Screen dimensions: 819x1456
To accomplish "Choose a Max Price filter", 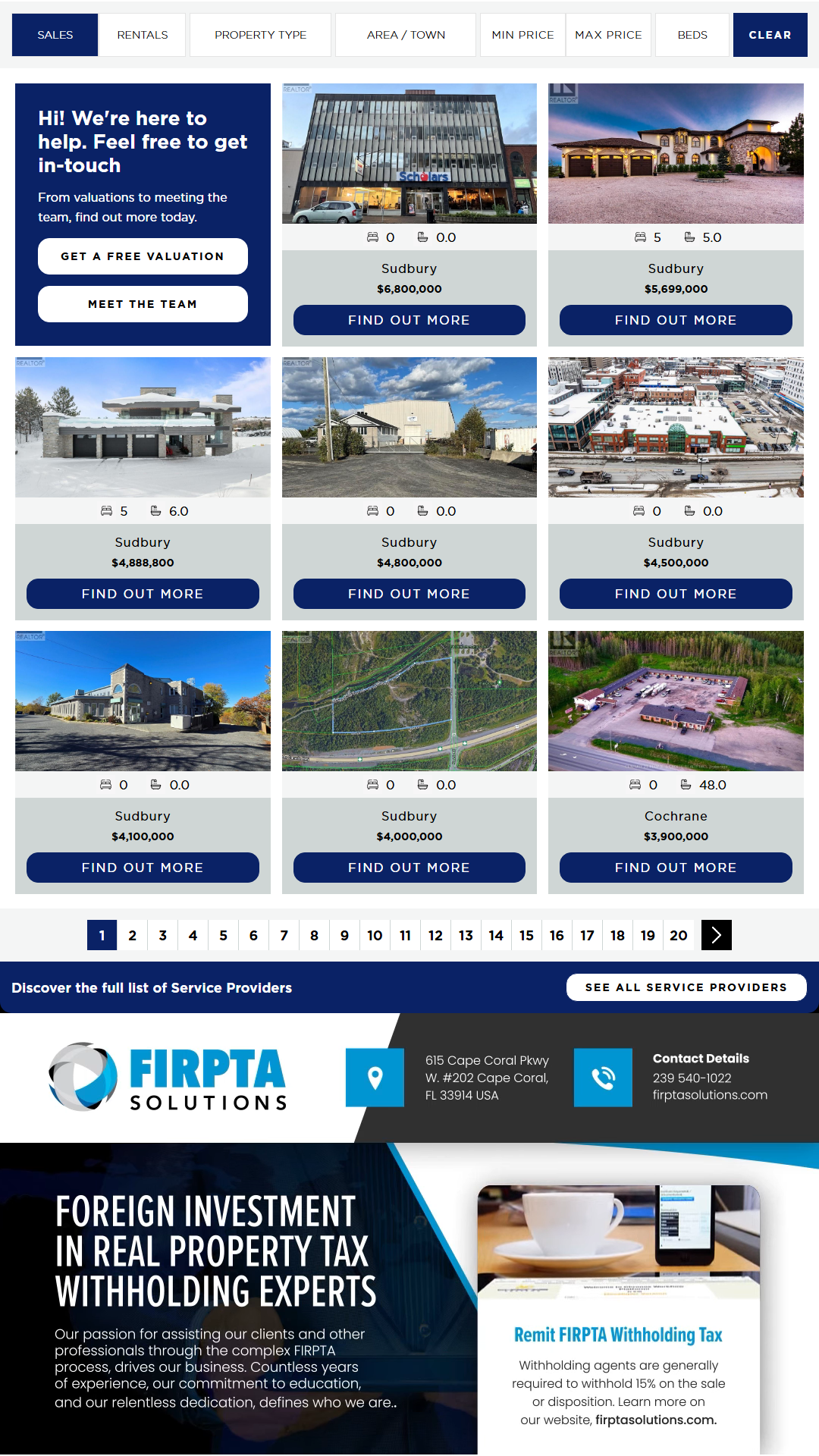I will [x=608, y=35].
